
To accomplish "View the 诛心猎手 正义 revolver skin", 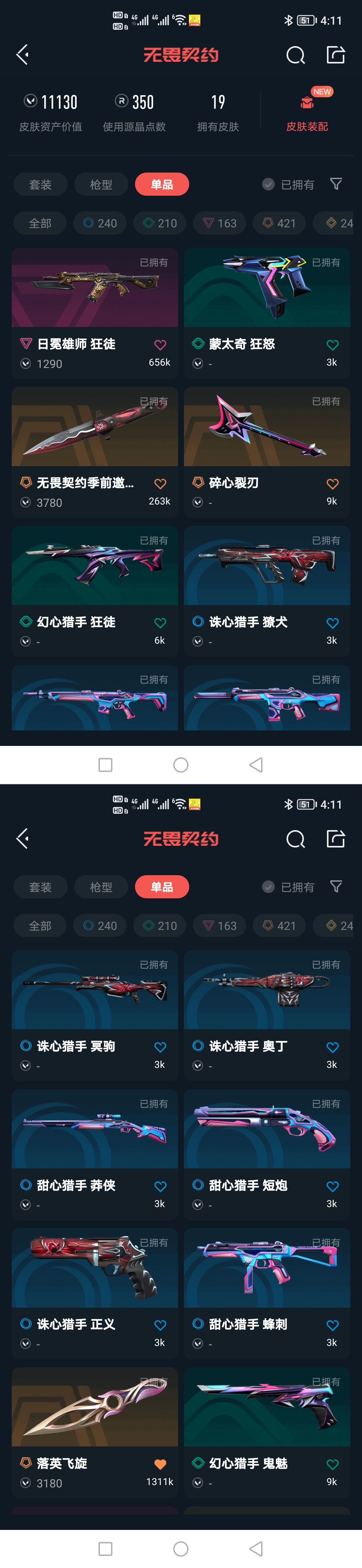I will (94, 1269).
